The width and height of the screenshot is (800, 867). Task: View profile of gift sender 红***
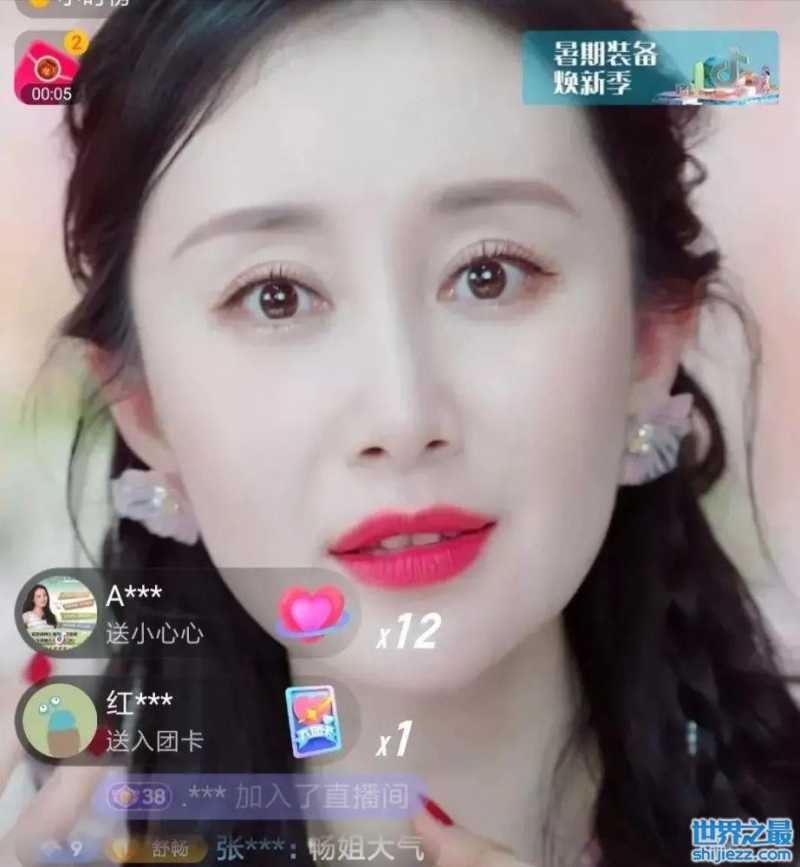[58, 720]
